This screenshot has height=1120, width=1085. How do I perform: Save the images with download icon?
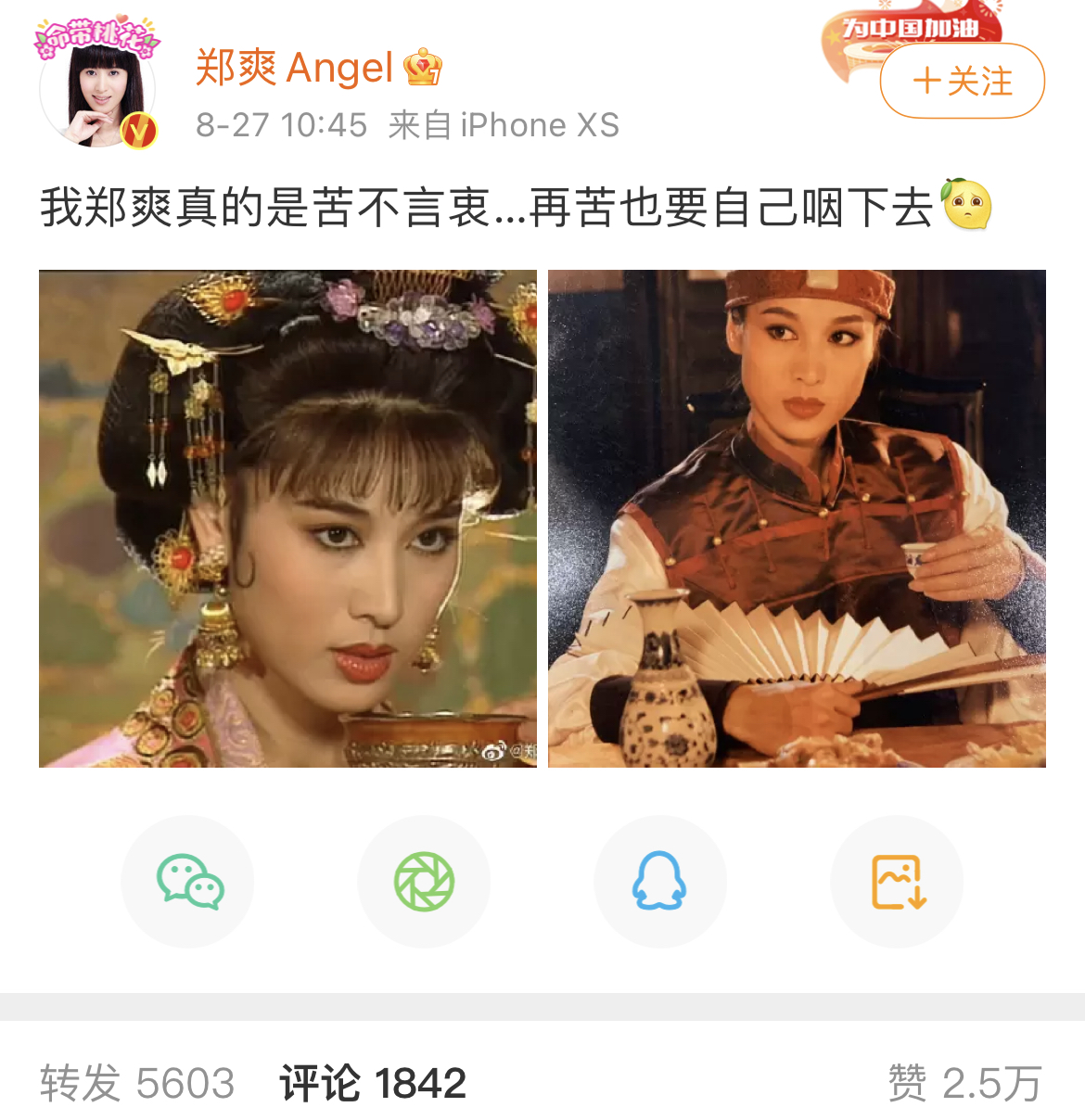[x=896, y=882]
